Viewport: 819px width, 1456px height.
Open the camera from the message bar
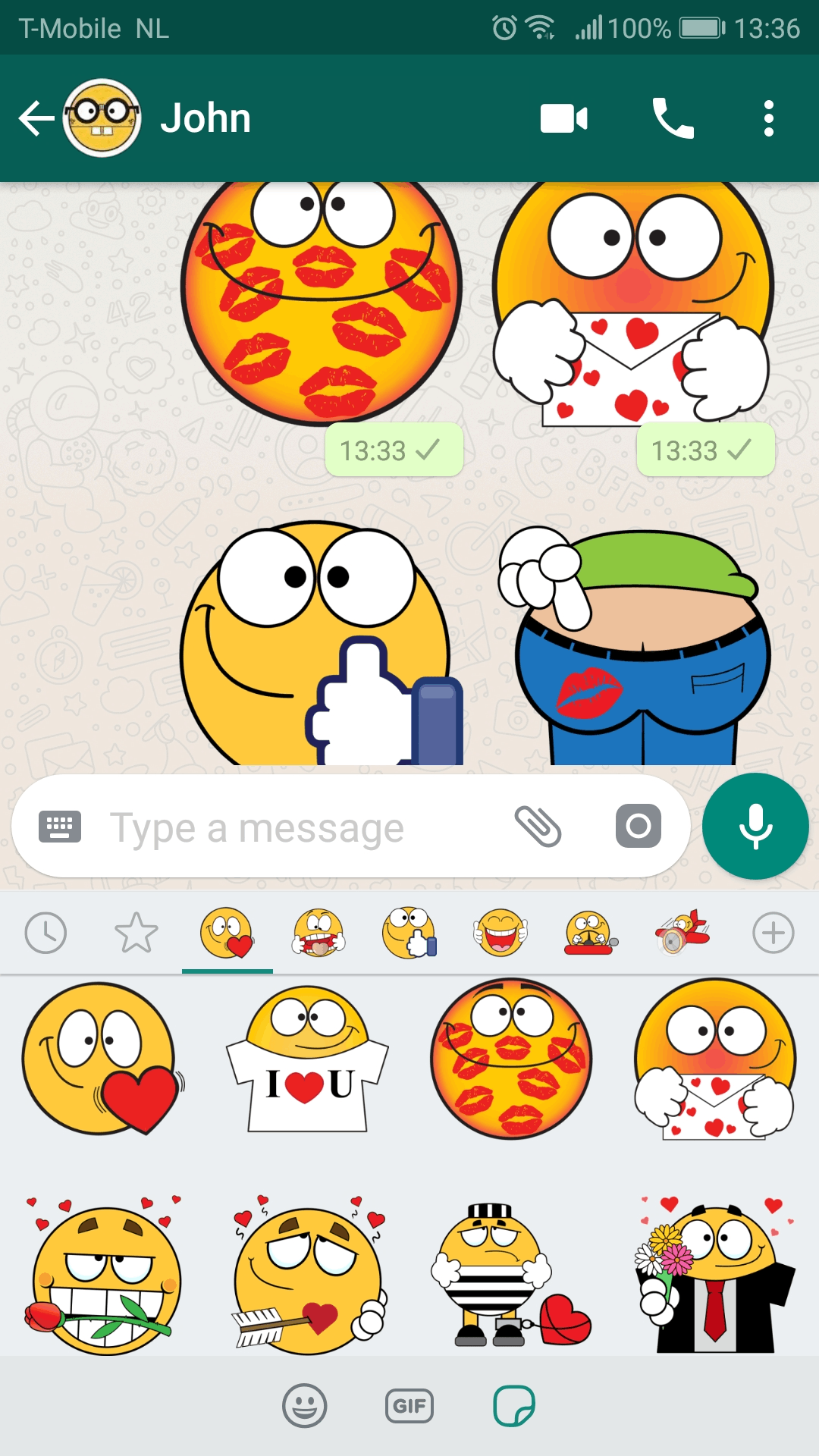[x=639, y=827]
